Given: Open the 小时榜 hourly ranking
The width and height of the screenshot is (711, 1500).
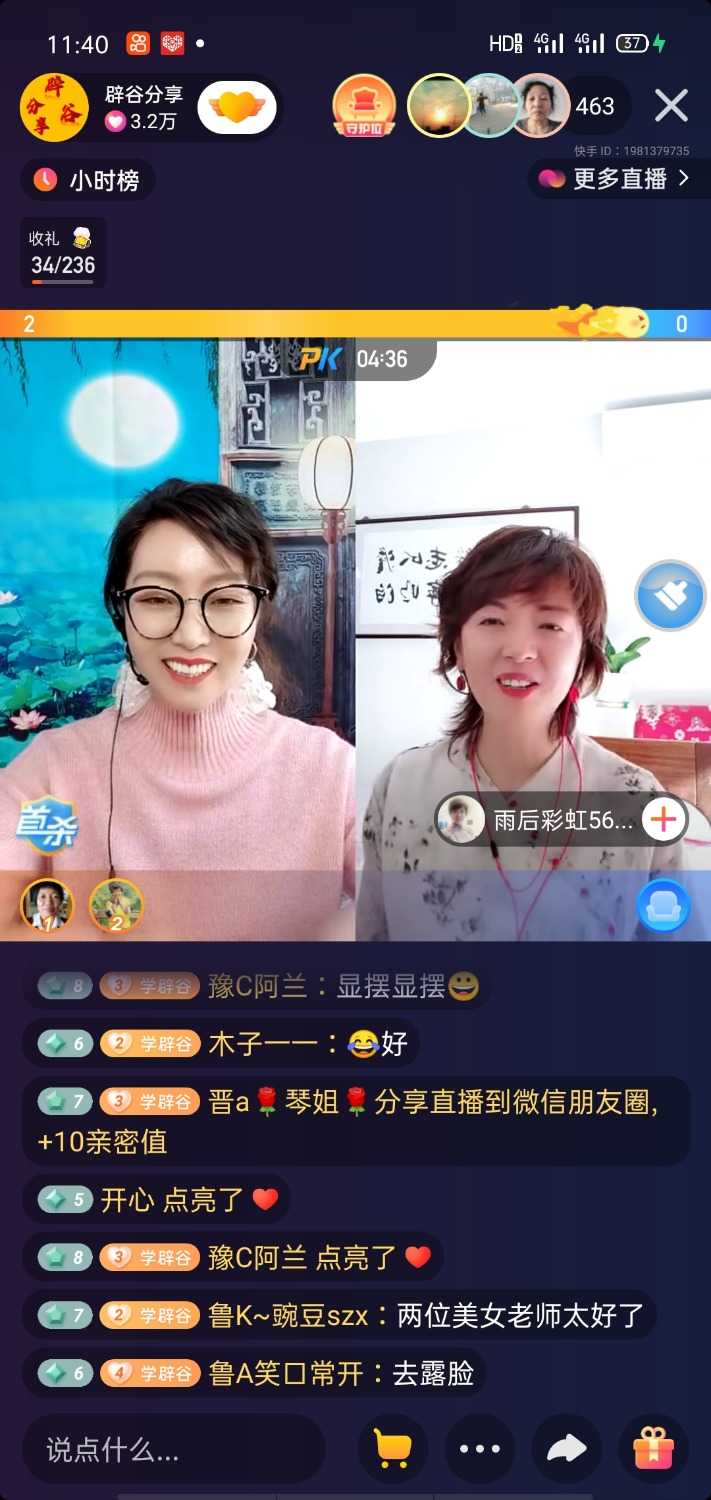Looking at the screenshot, I should click(88, 180).
